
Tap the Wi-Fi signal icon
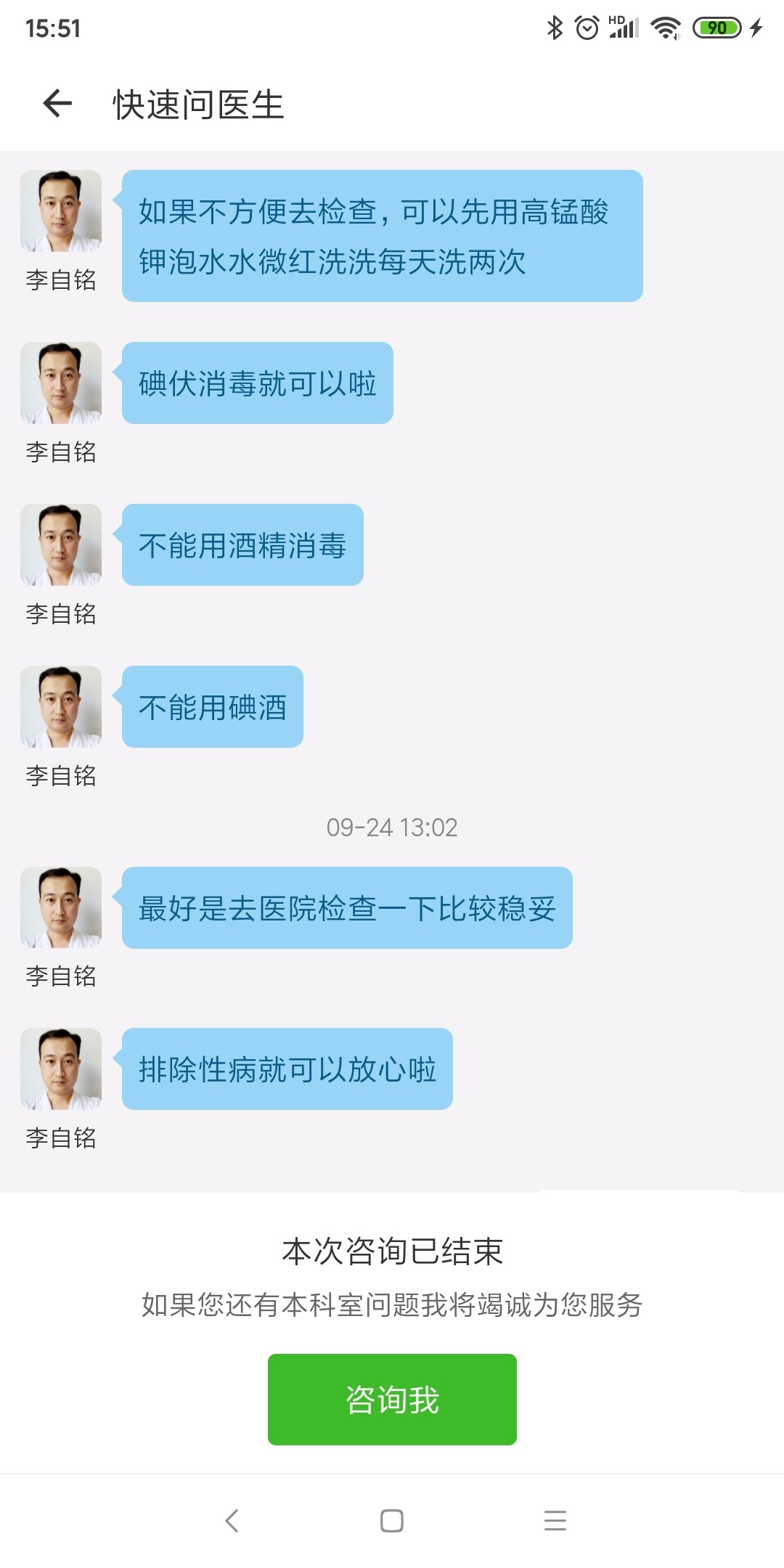click(x=665, y=28)
